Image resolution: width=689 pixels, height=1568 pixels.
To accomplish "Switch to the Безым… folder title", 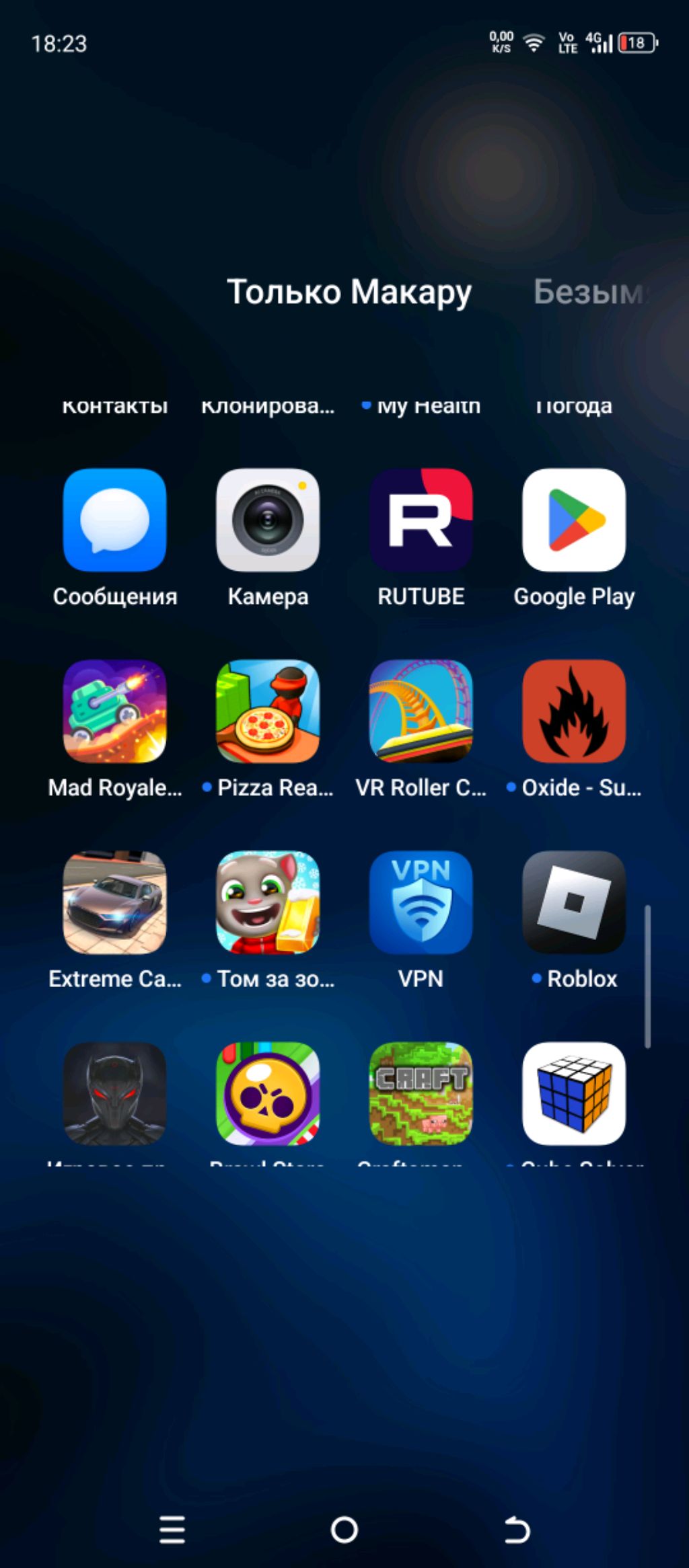I will 589,292.
